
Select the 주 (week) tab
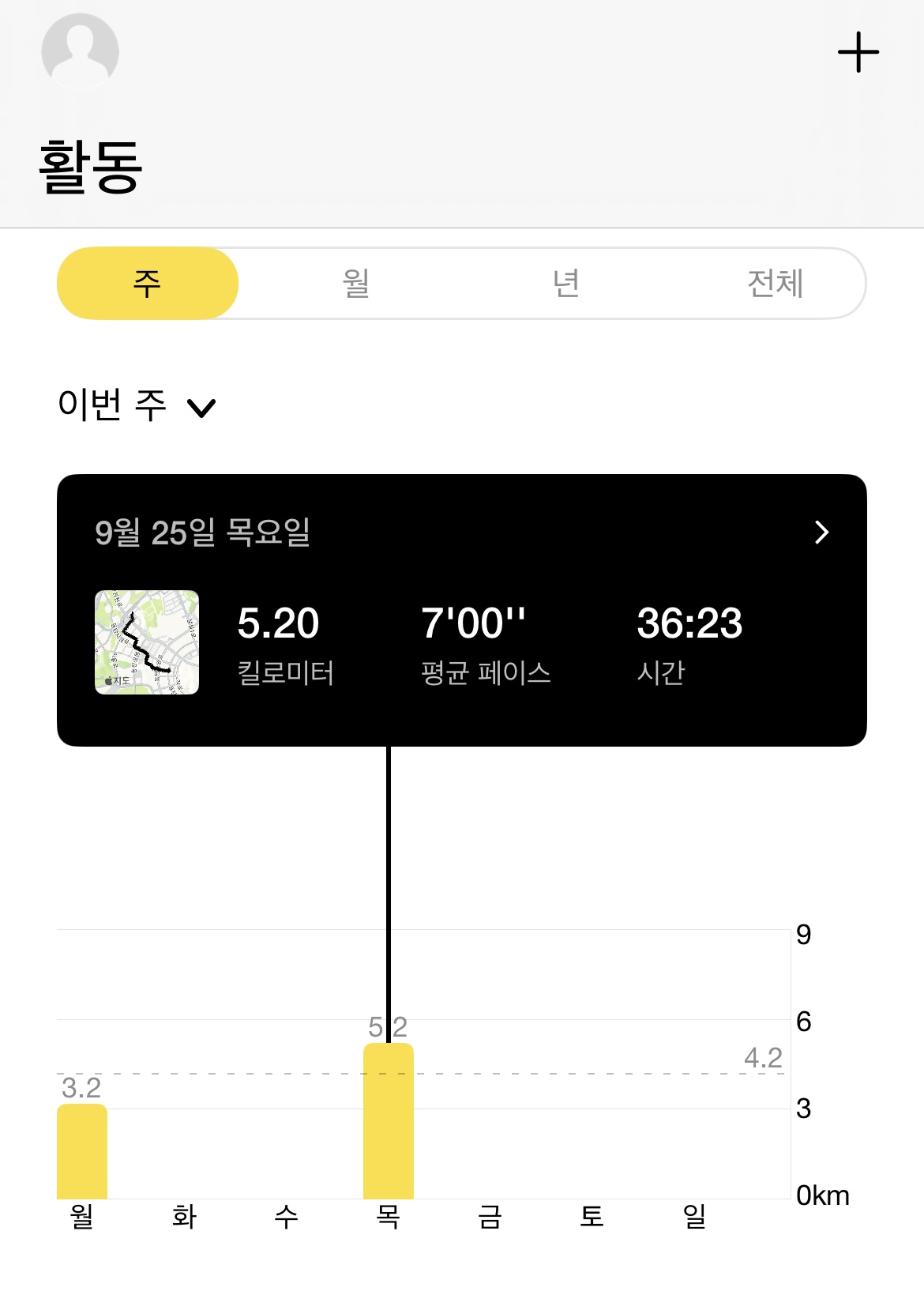pyautogui.click(x=148, y=283)
